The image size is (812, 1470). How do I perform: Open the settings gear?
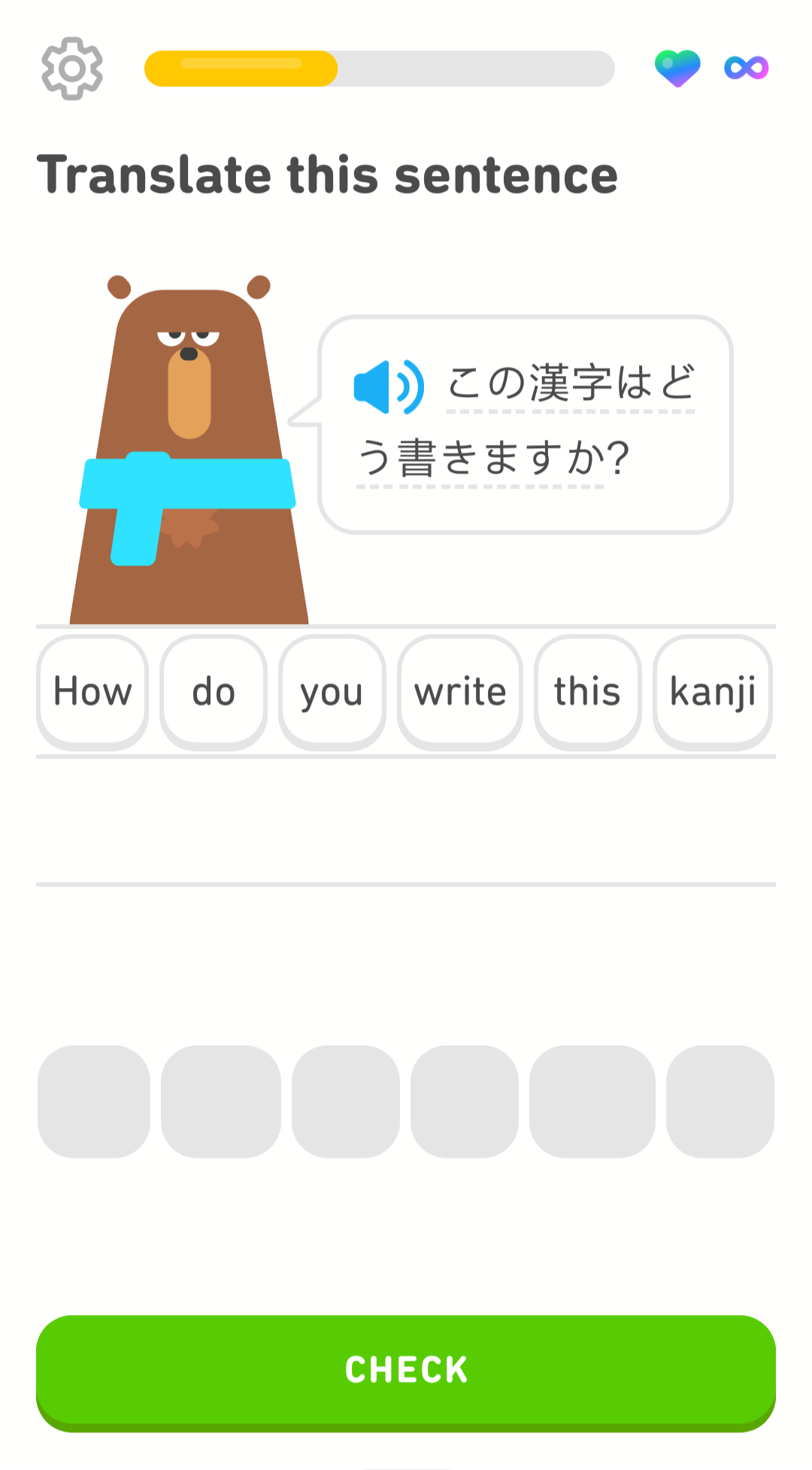click(x=72, y=67)
